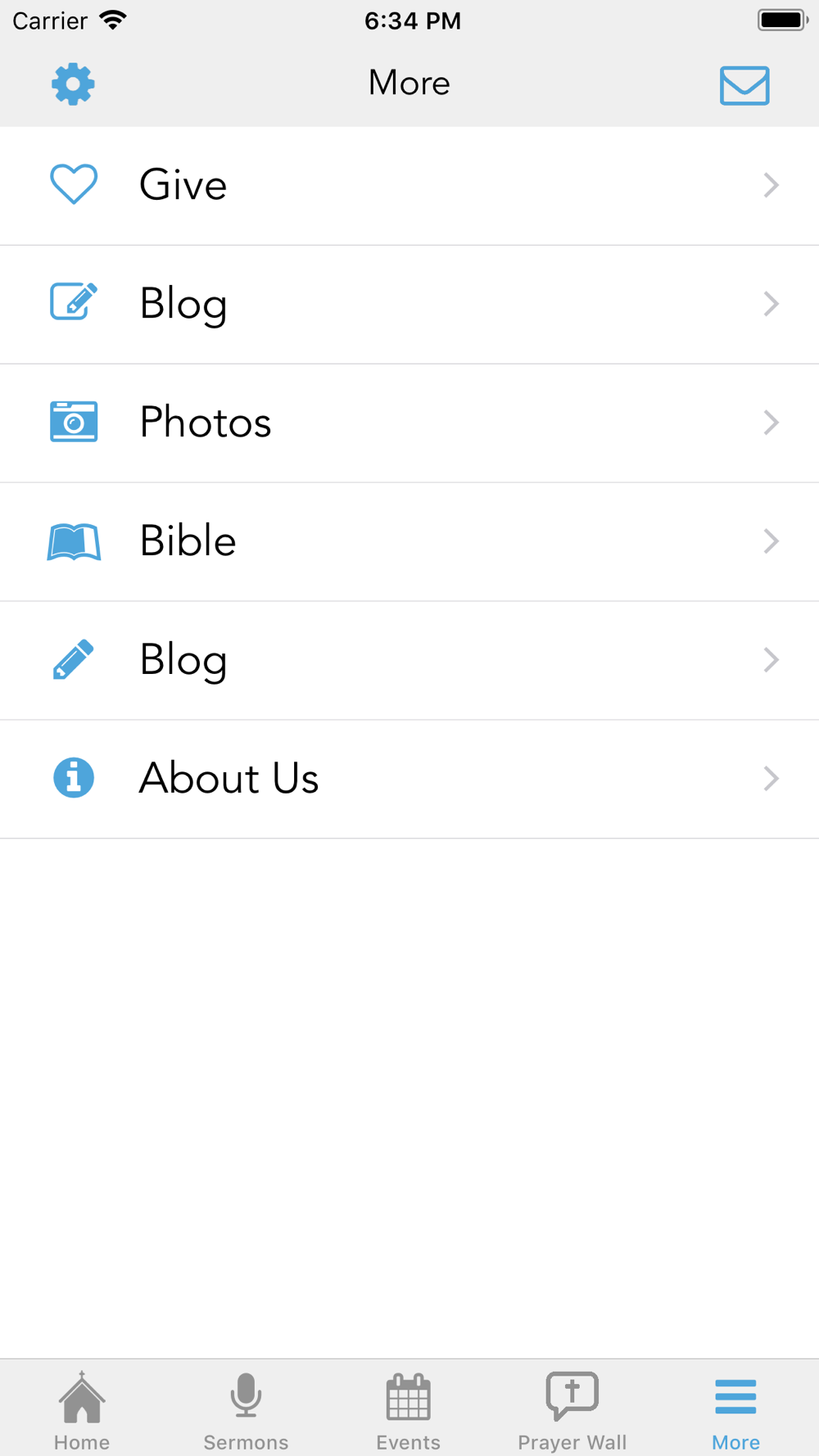
Task: Switch to the Sermons tab
Action: click(x=246, y=1410)
